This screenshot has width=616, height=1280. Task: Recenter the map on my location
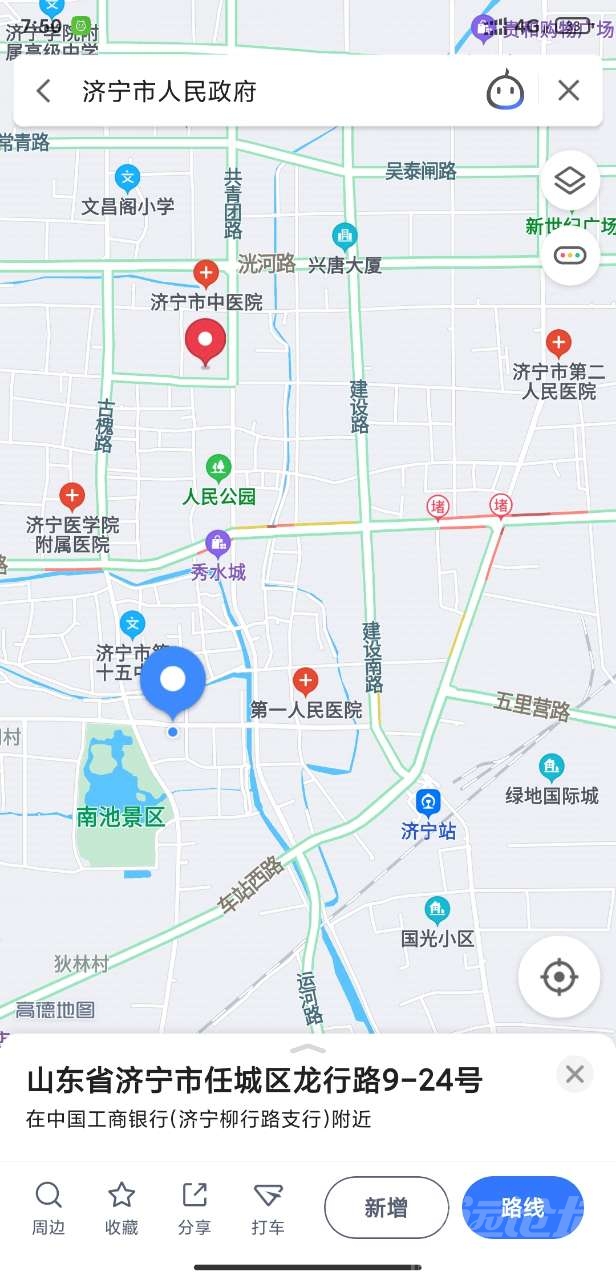pyautogui.click(x=559, y=977)
